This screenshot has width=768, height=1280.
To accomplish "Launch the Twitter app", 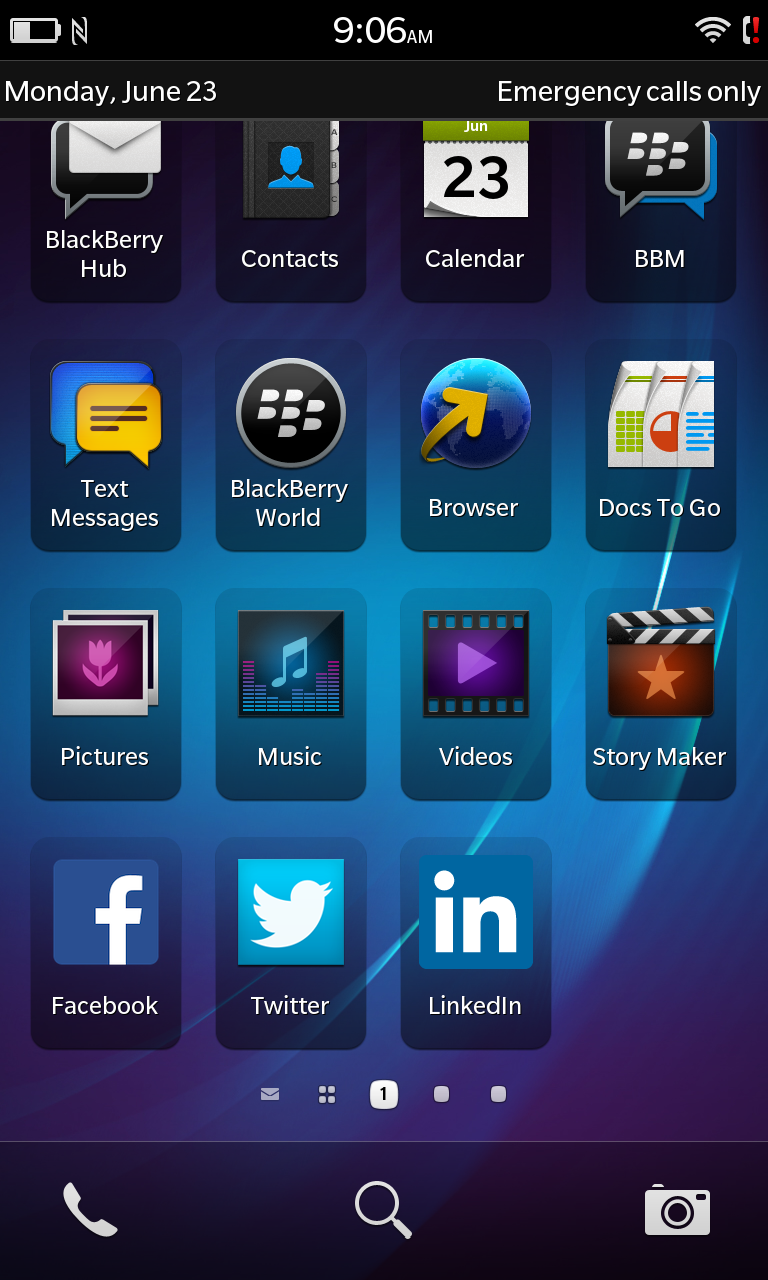I will [291, 943].
